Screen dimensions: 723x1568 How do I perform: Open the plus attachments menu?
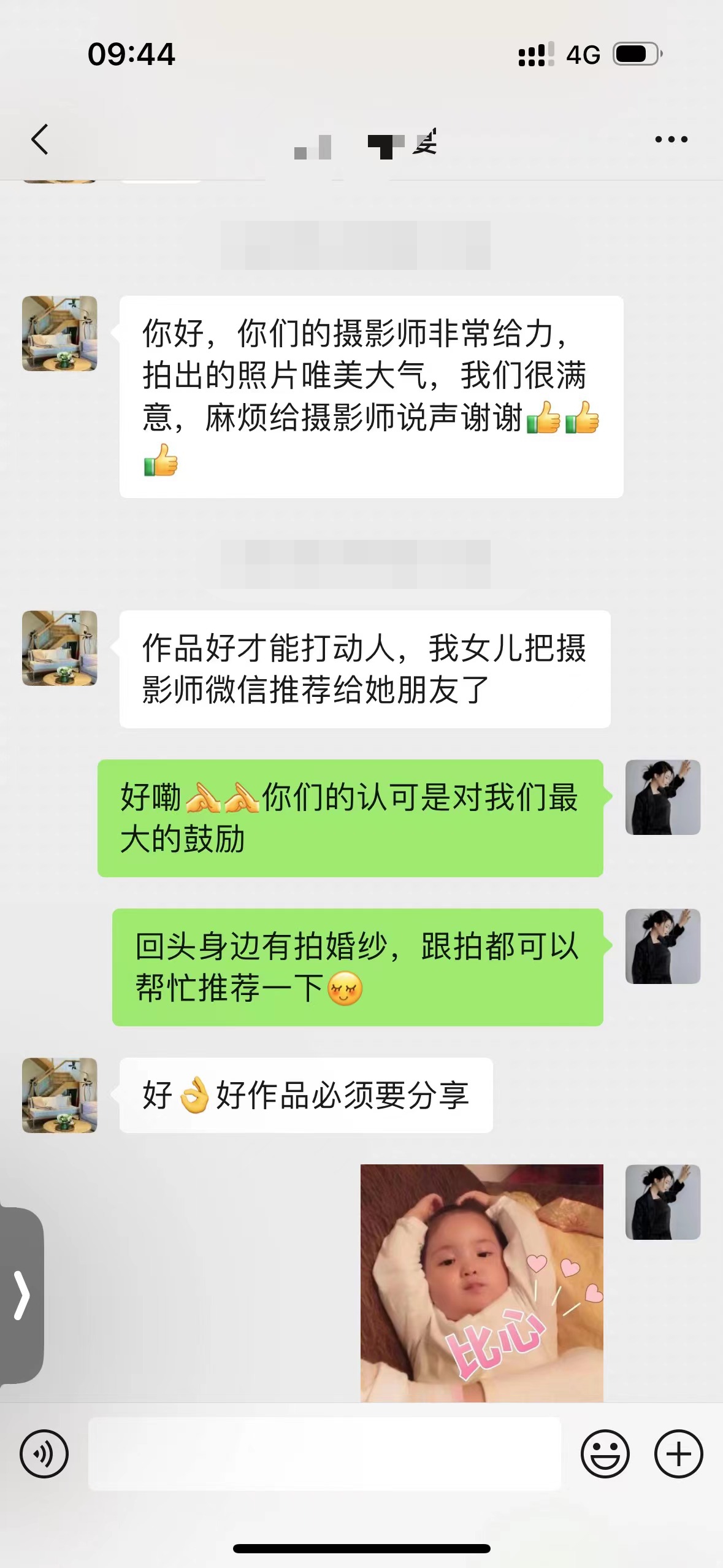click(x=678, y=1453)
